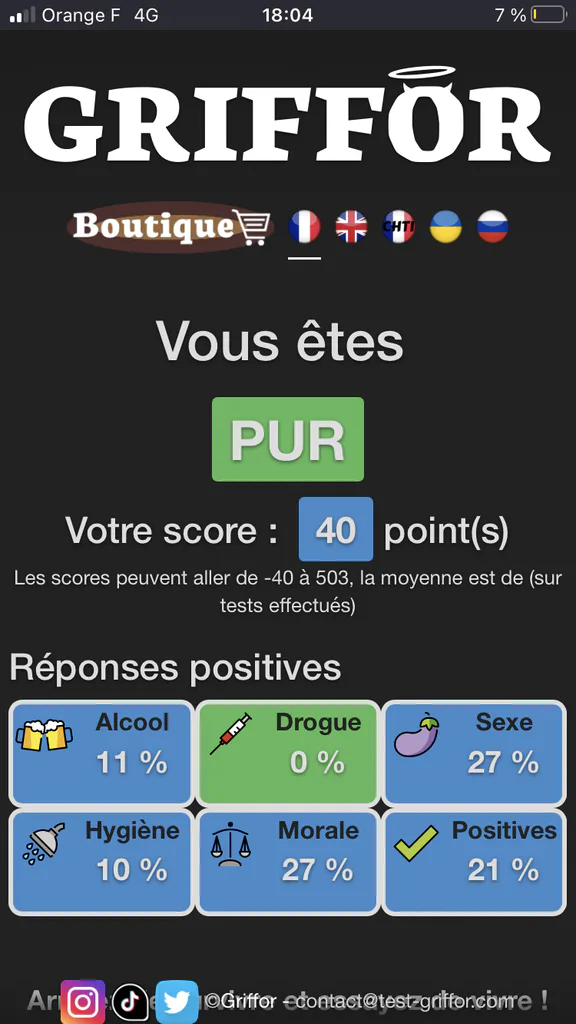Open Griffor's Instagram page
The height and width of the screenshot is (1024, 576).
coord(83,1002)
